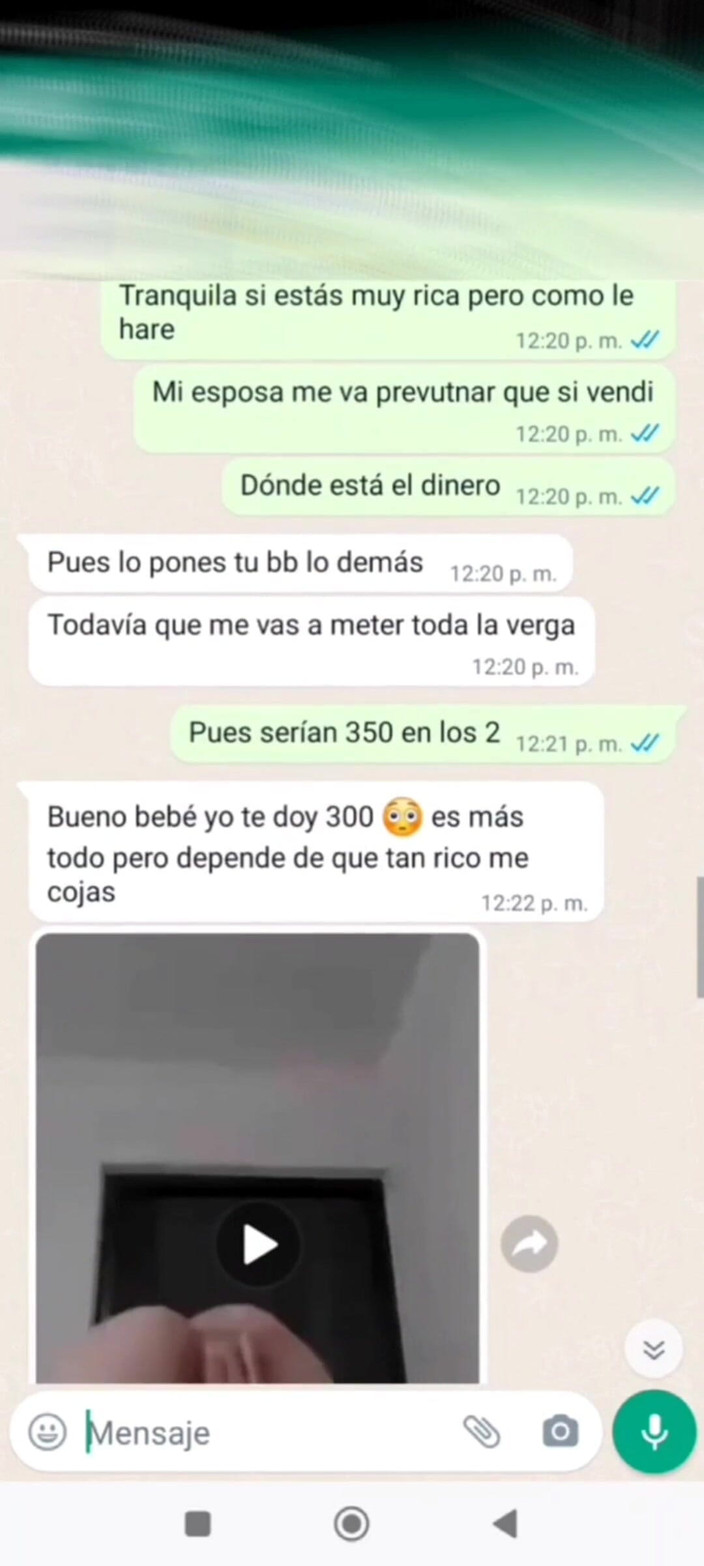Play the video message in the chat
Image resolution: width=704 pixels, height=1566 pixels.
pyautogui.click(x=260, y=1245)
